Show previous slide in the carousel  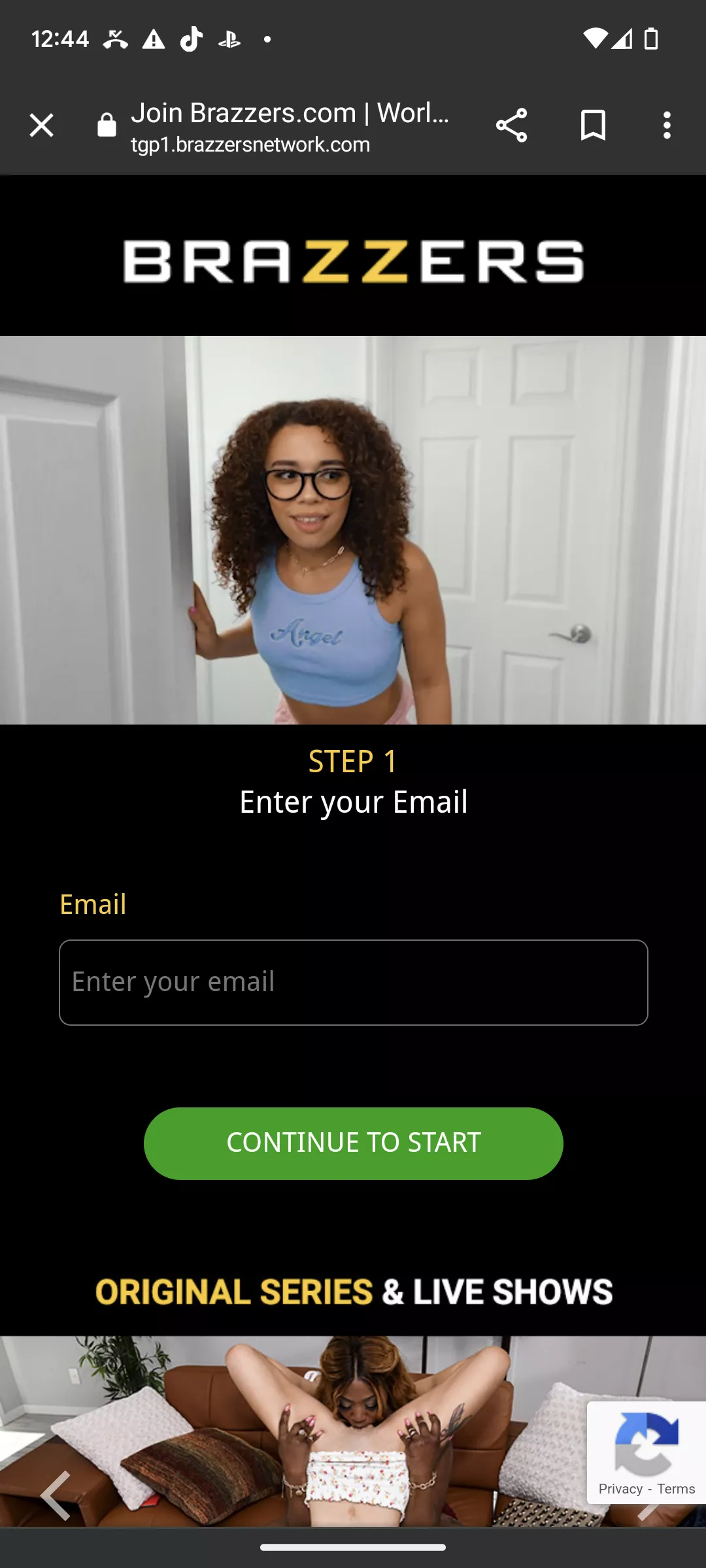click(55, 1495)
